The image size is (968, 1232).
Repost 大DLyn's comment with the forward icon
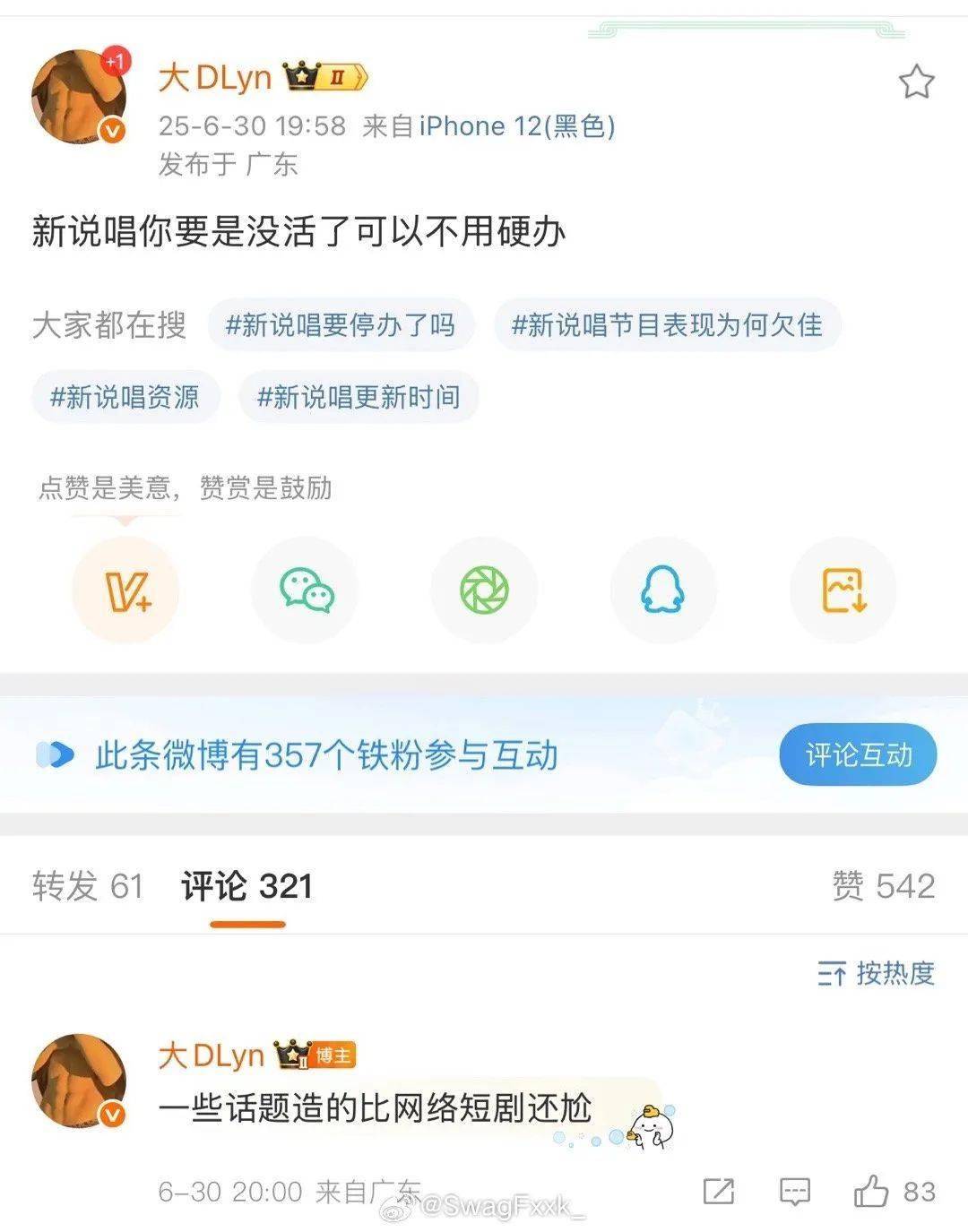719,1192
